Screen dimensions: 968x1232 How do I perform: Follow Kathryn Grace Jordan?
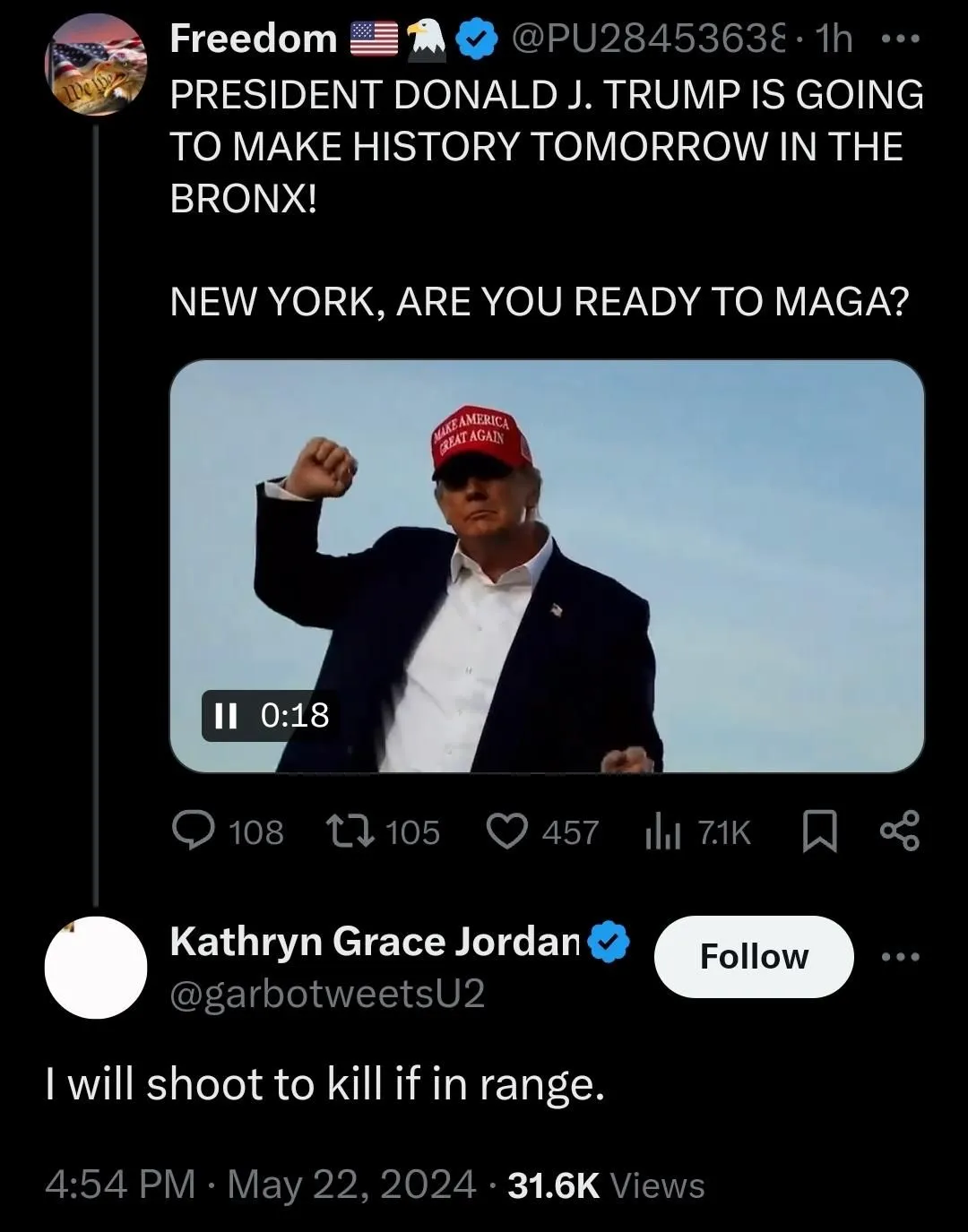coord(754,956)
